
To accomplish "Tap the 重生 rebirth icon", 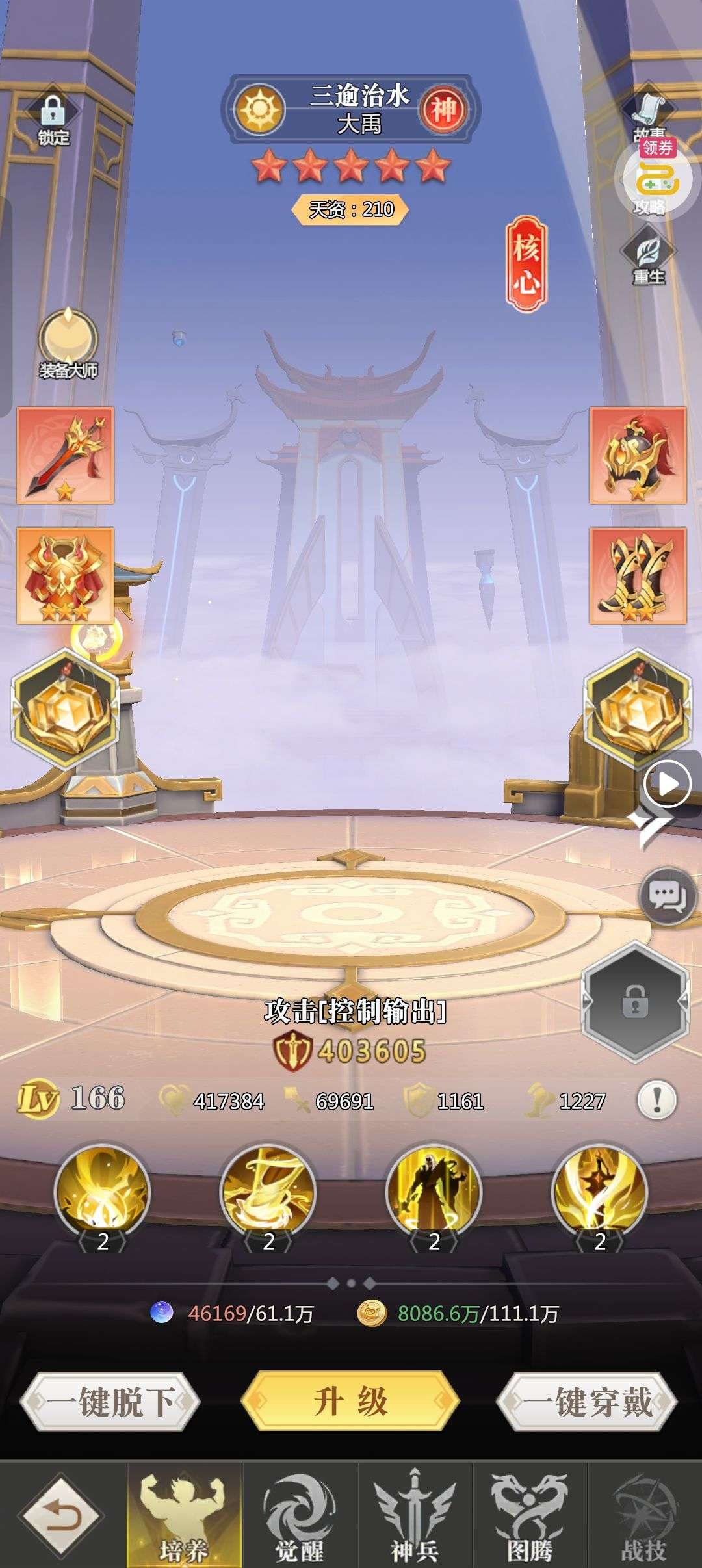I will point(649,257).
